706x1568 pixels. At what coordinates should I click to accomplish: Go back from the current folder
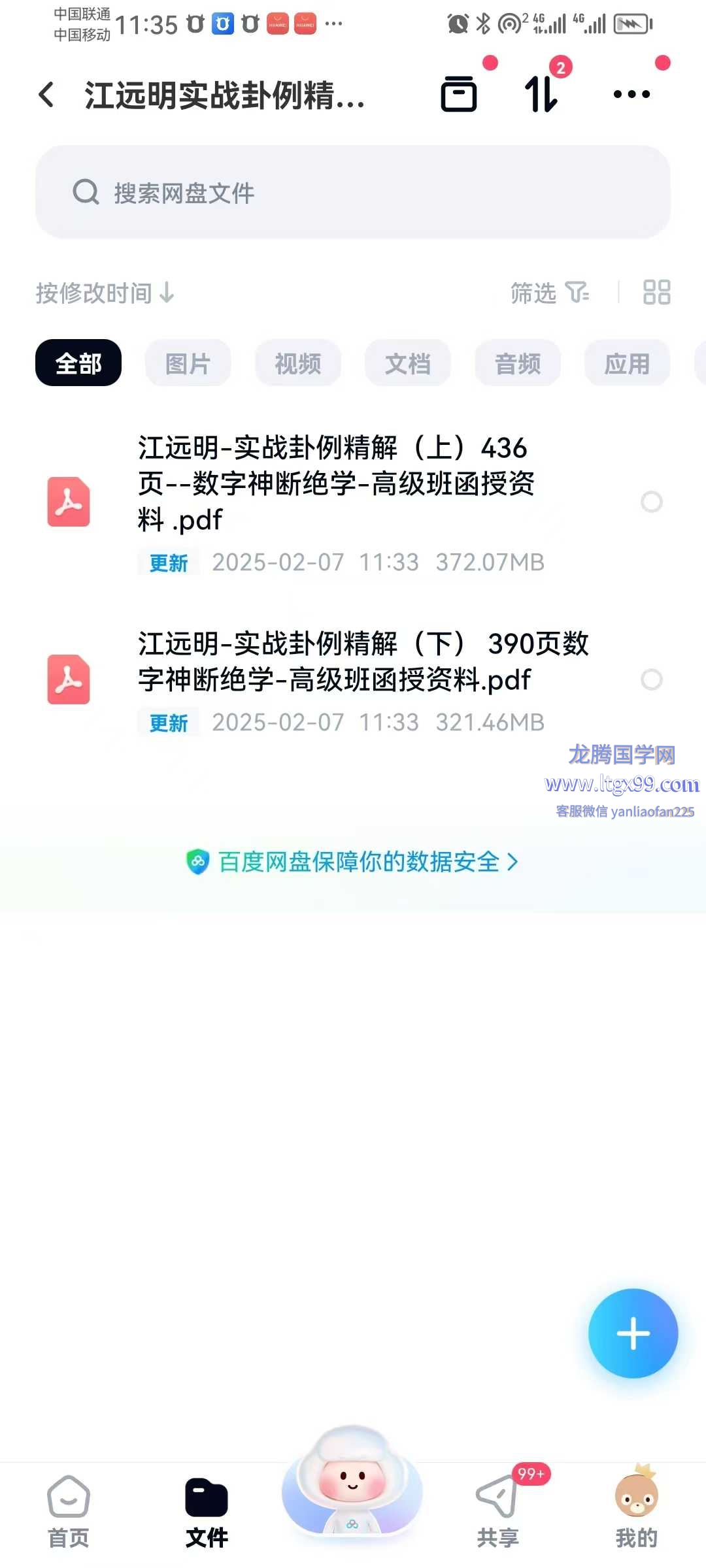[x=46, y=95]
